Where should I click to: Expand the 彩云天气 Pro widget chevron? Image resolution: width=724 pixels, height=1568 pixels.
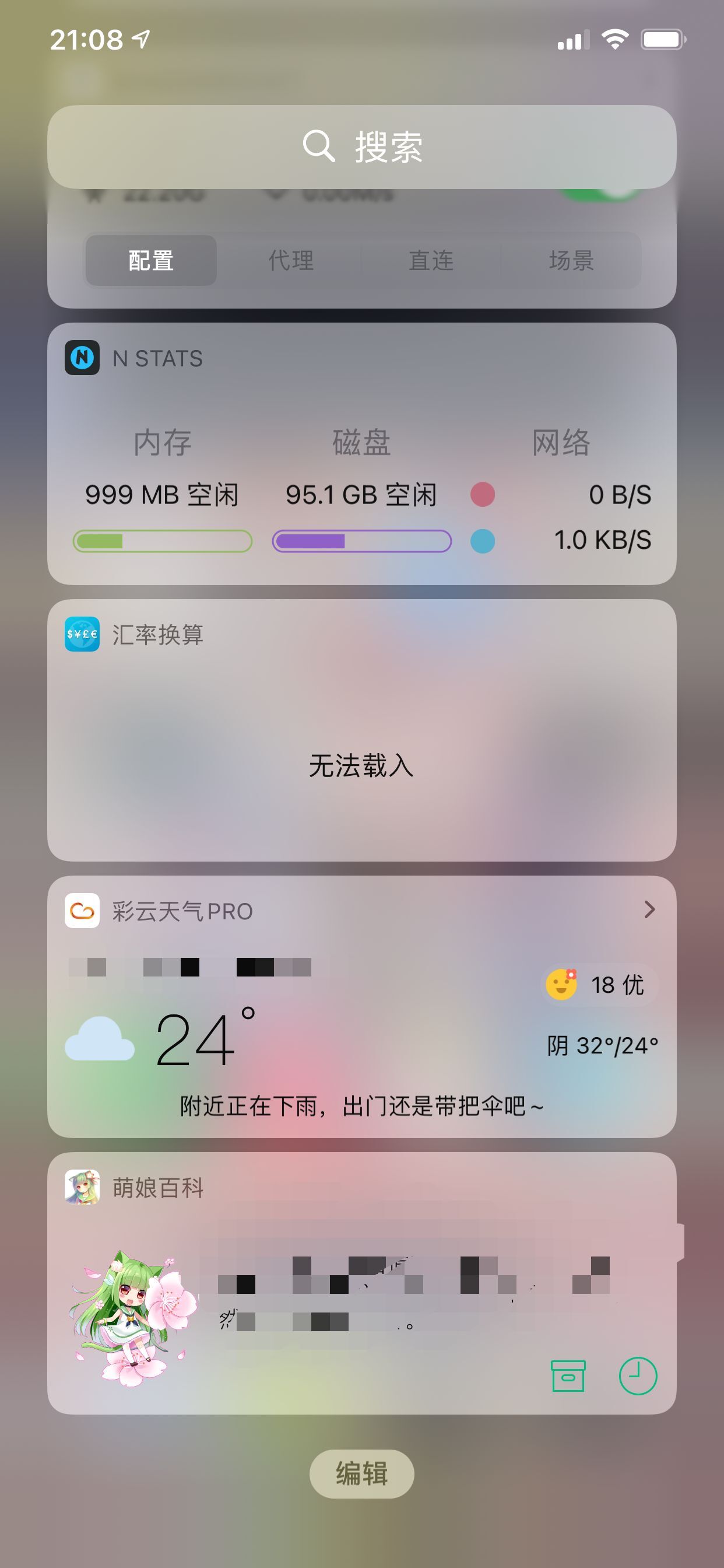click(x=649, y=909)
